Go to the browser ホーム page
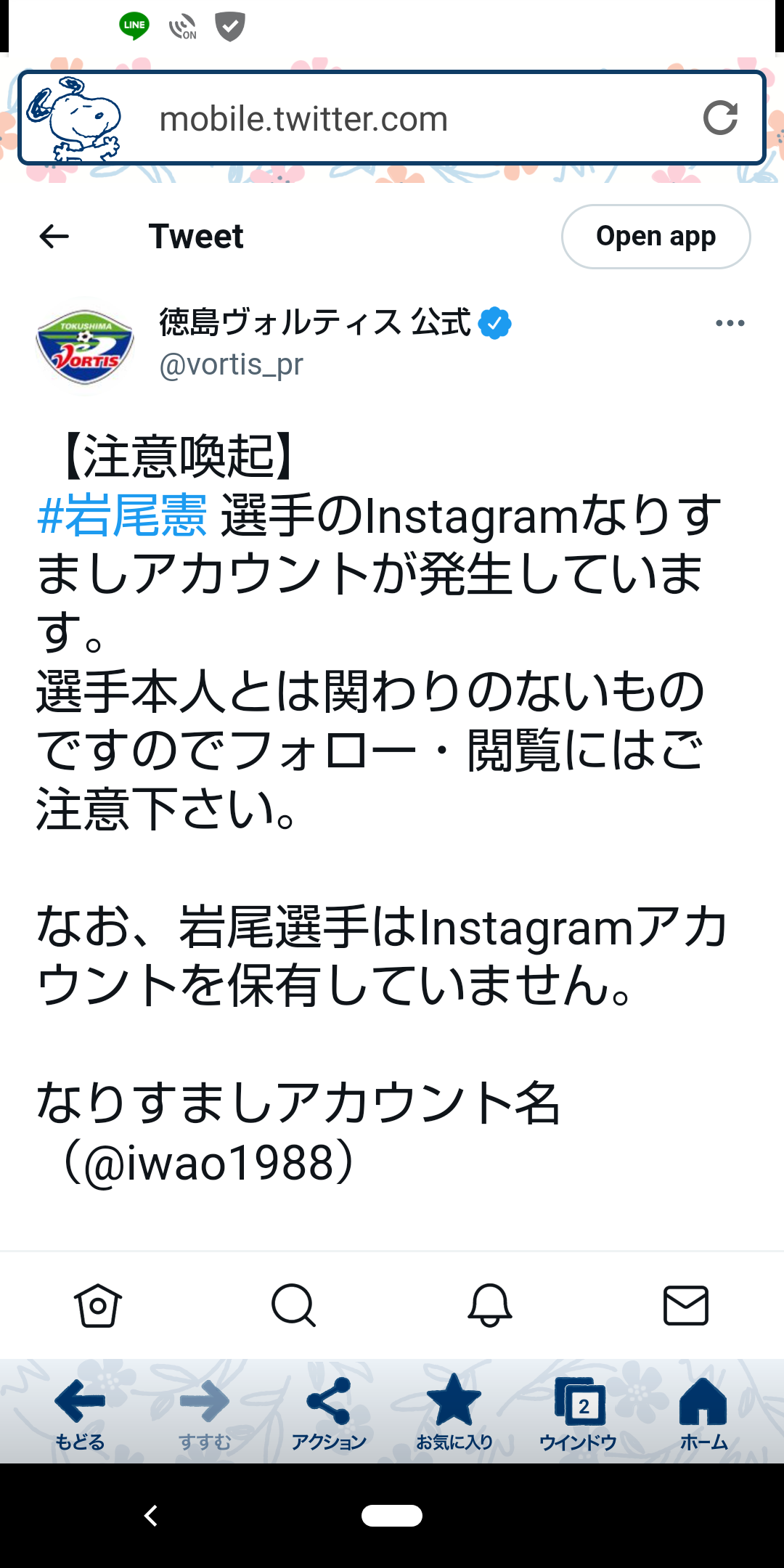The image size is (784, 1568). [x=703, y=1412]
